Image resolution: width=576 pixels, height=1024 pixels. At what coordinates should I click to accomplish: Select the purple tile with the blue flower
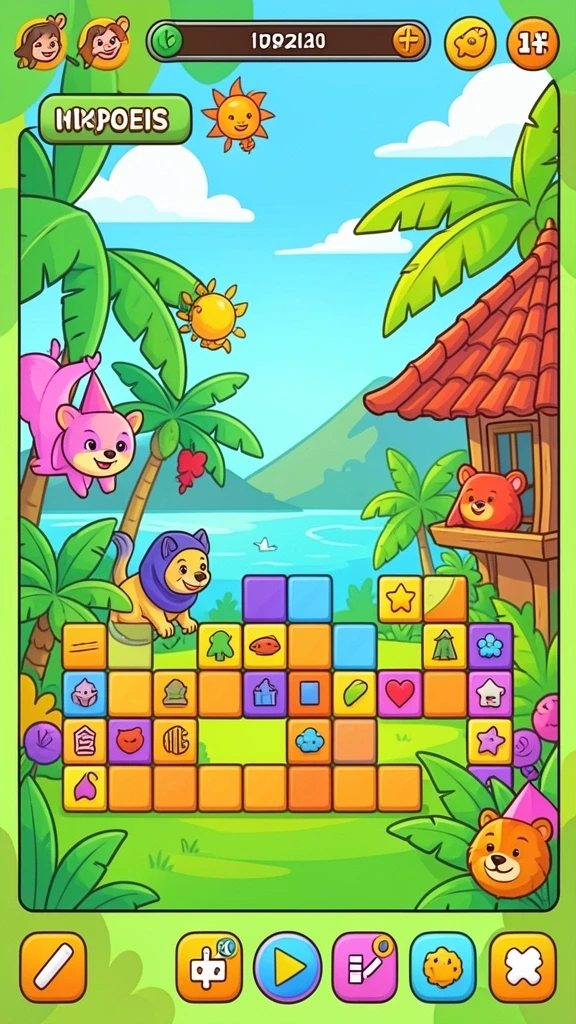tap(490, 645)
